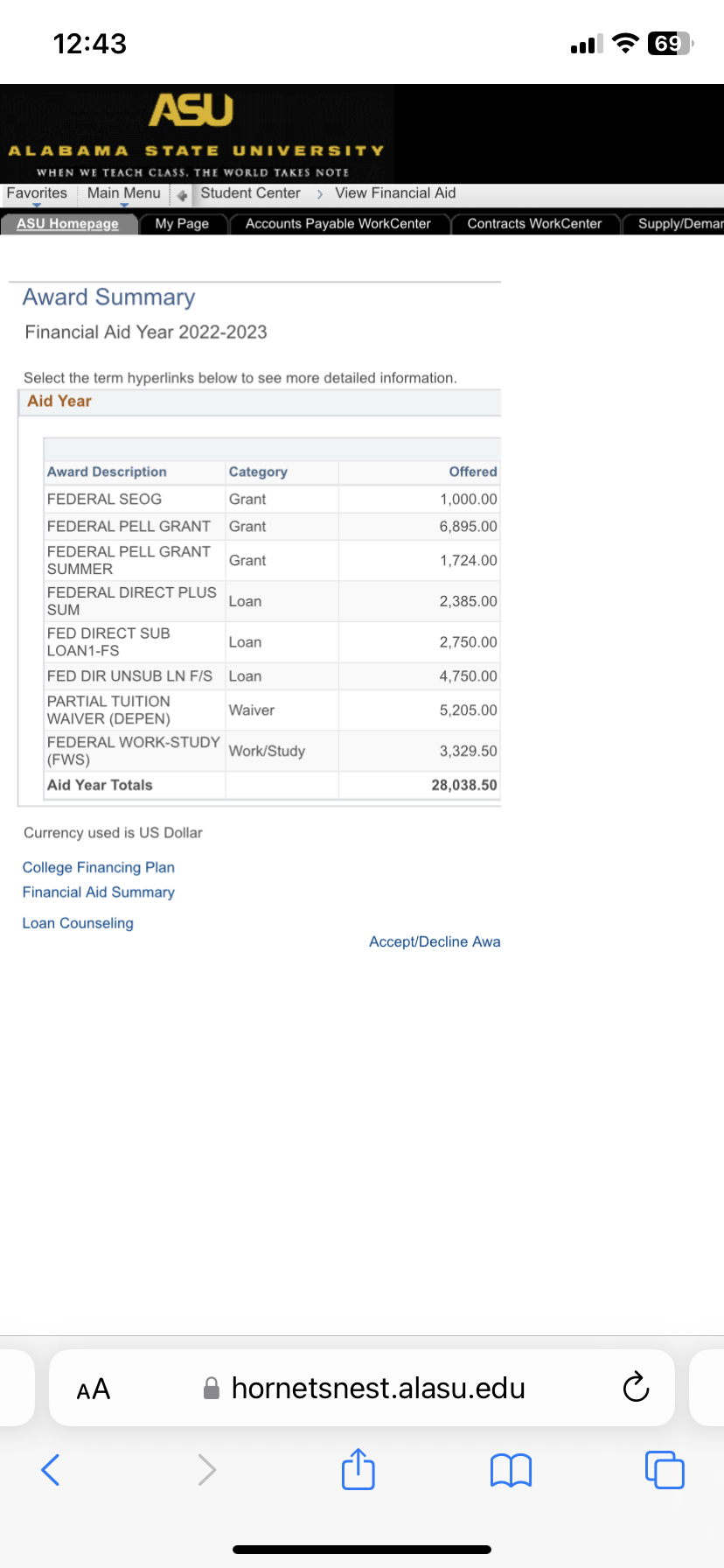Open the College Financing Plan link
This screenshot has height=1568, width=724.
[x=99, y=867]
